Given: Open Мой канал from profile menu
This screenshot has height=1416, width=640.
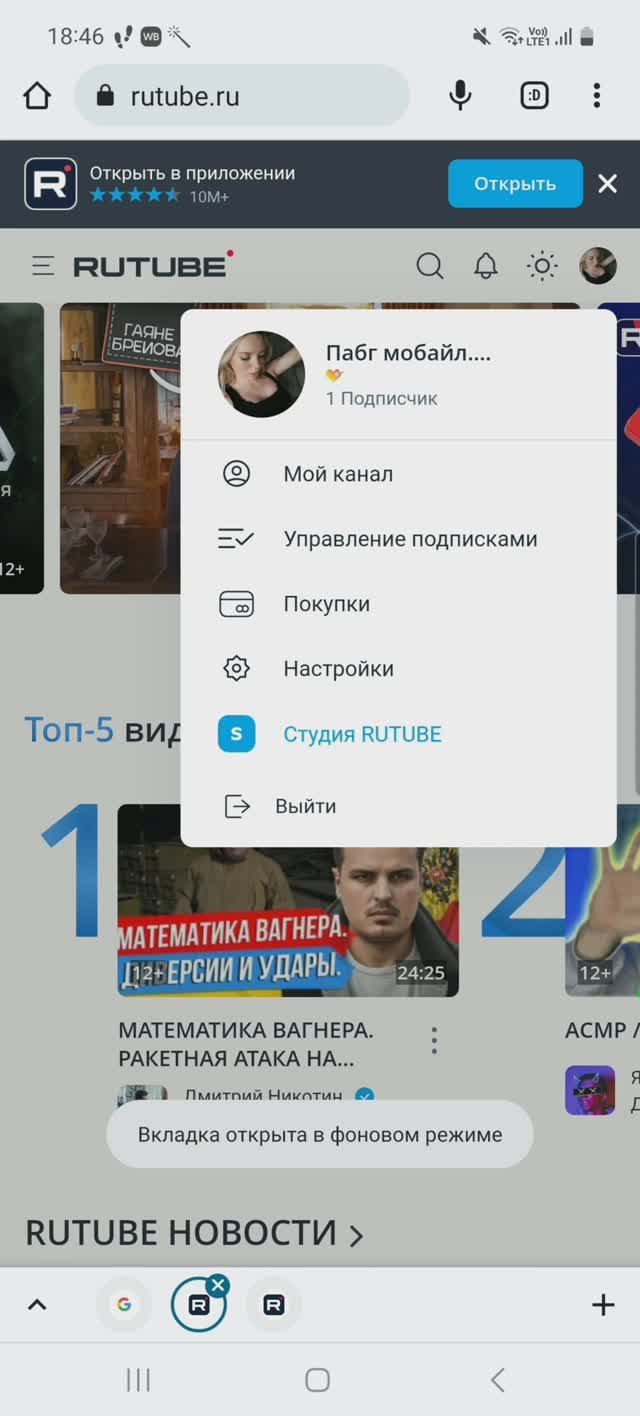Looking at the screenshot, I should pyautogui.click(x=338, y=474).
